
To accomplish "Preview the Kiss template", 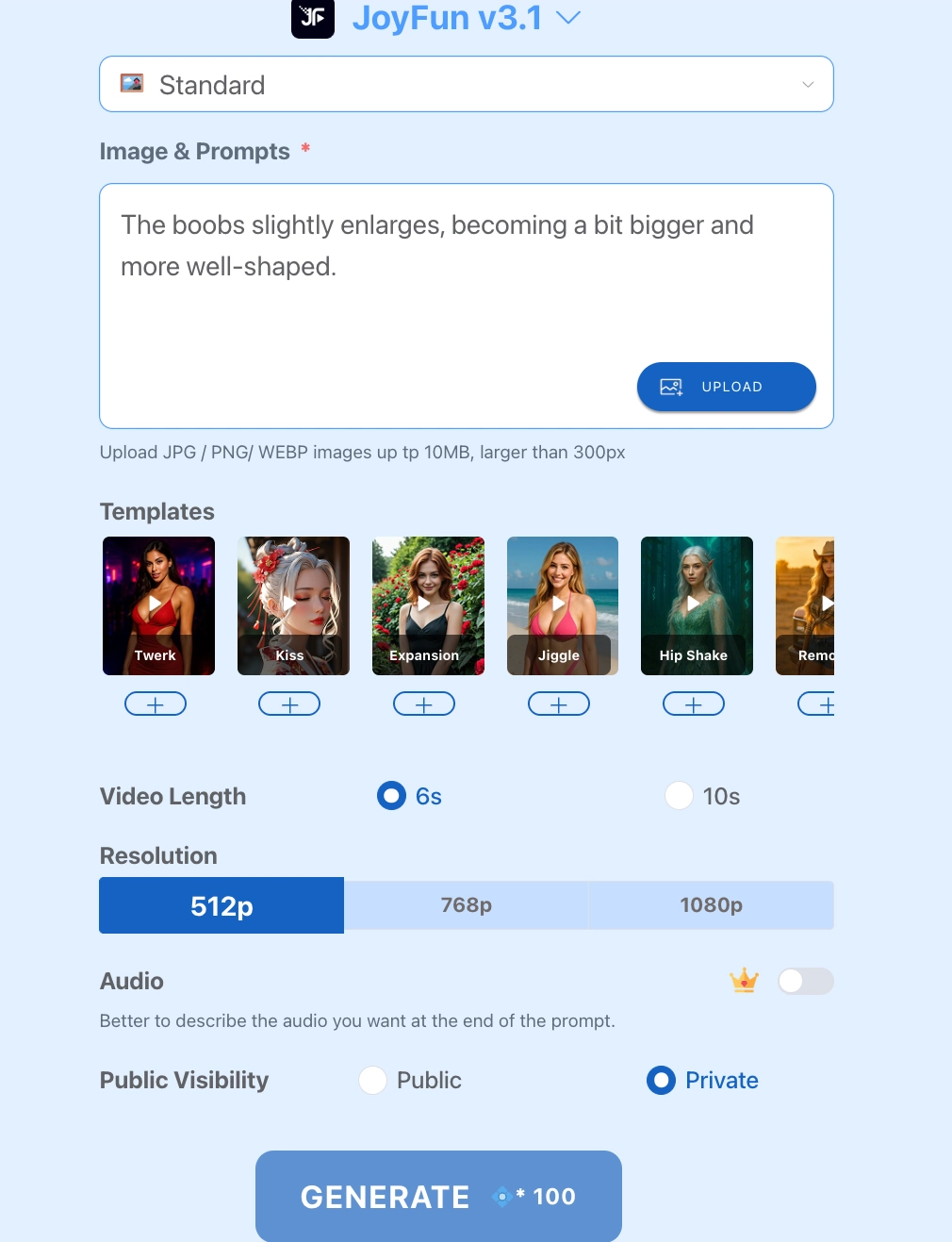I will pyautogui.click(x=293, y=604).
